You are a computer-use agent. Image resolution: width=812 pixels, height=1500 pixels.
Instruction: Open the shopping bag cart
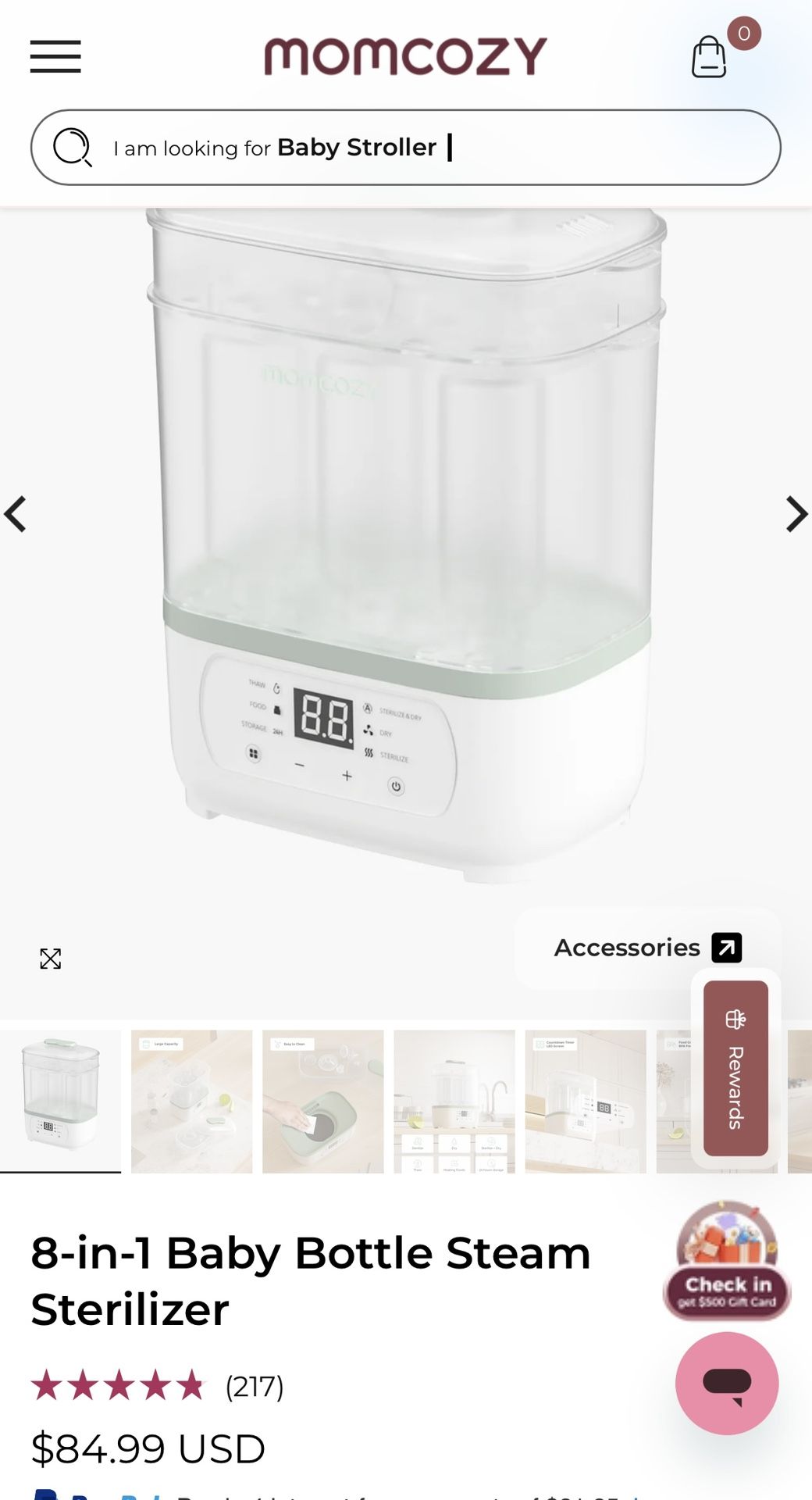pos(709,57)
